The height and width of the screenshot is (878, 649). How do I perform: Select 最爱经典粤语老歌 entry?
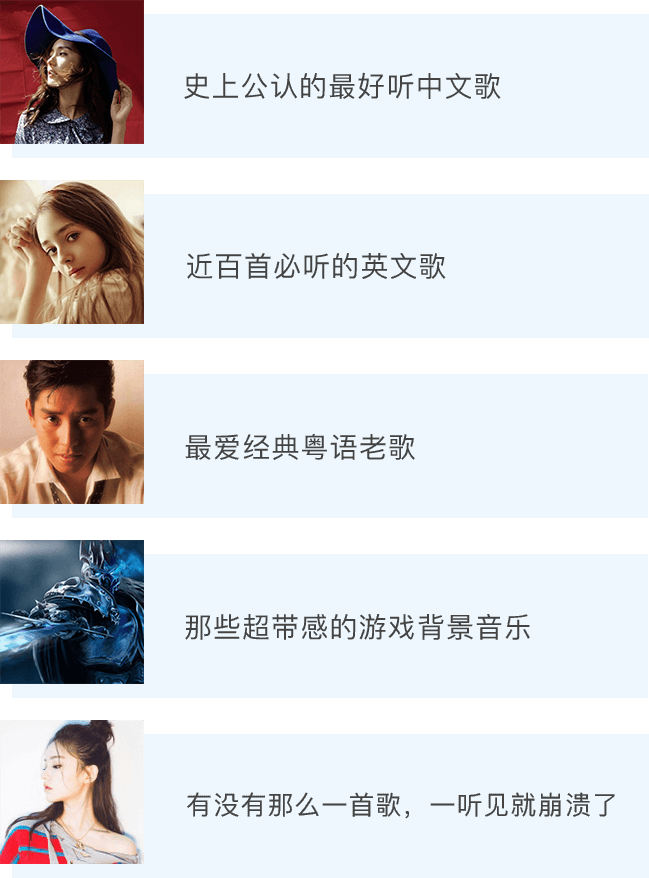tap(300, 447)
